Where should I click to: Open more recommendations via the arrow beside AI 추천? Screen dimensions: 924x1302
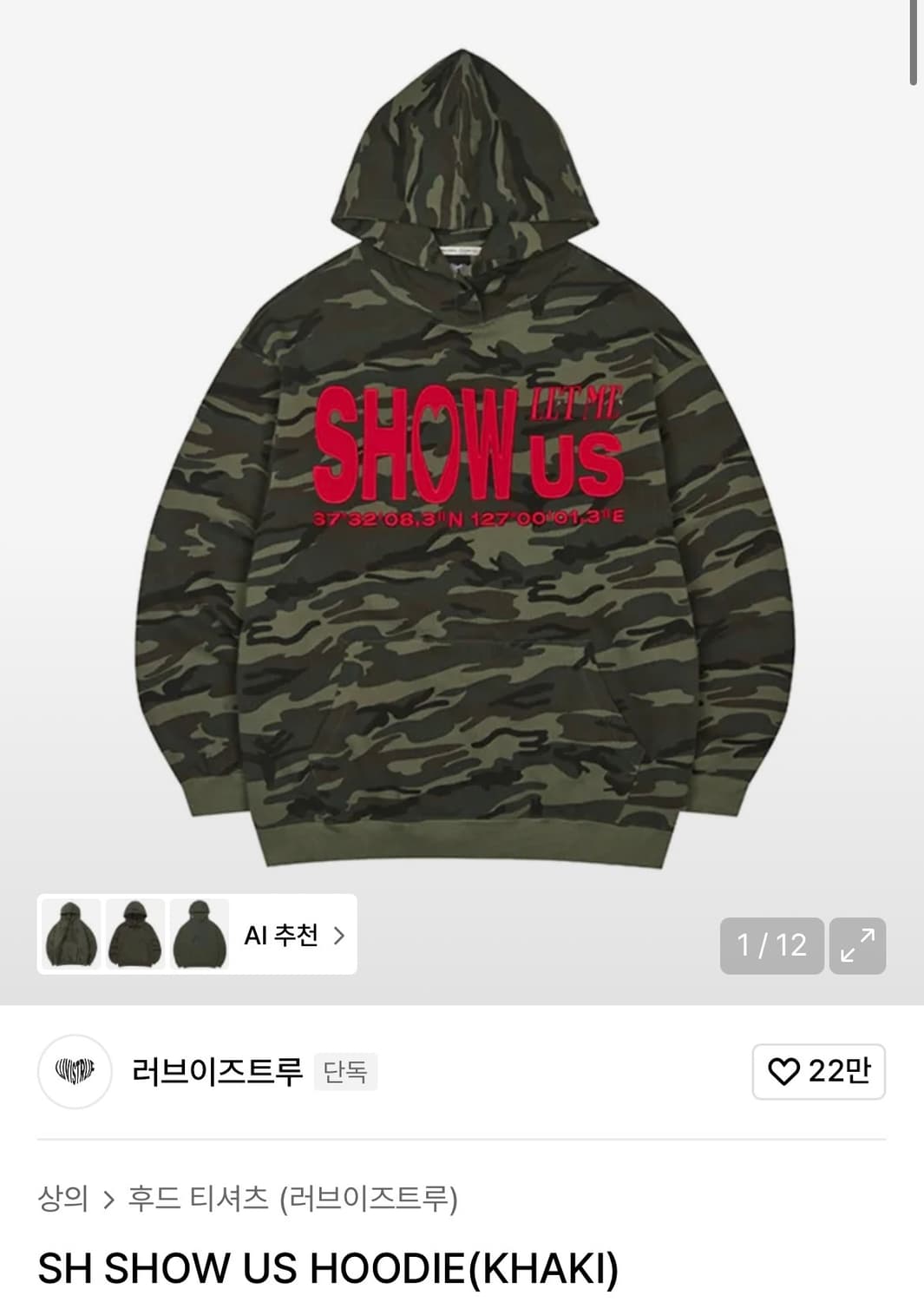(342, 935)
